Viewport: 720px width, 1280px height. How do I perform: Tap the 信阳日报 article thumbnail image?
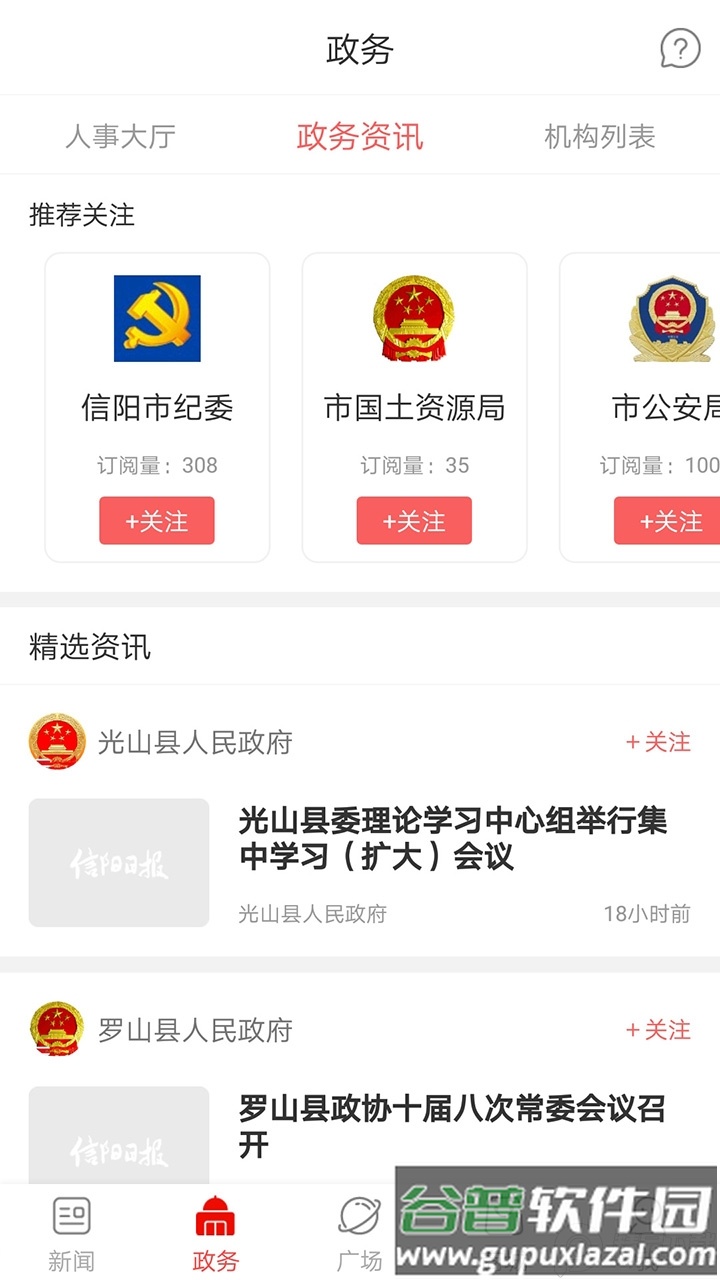point(118,861)
